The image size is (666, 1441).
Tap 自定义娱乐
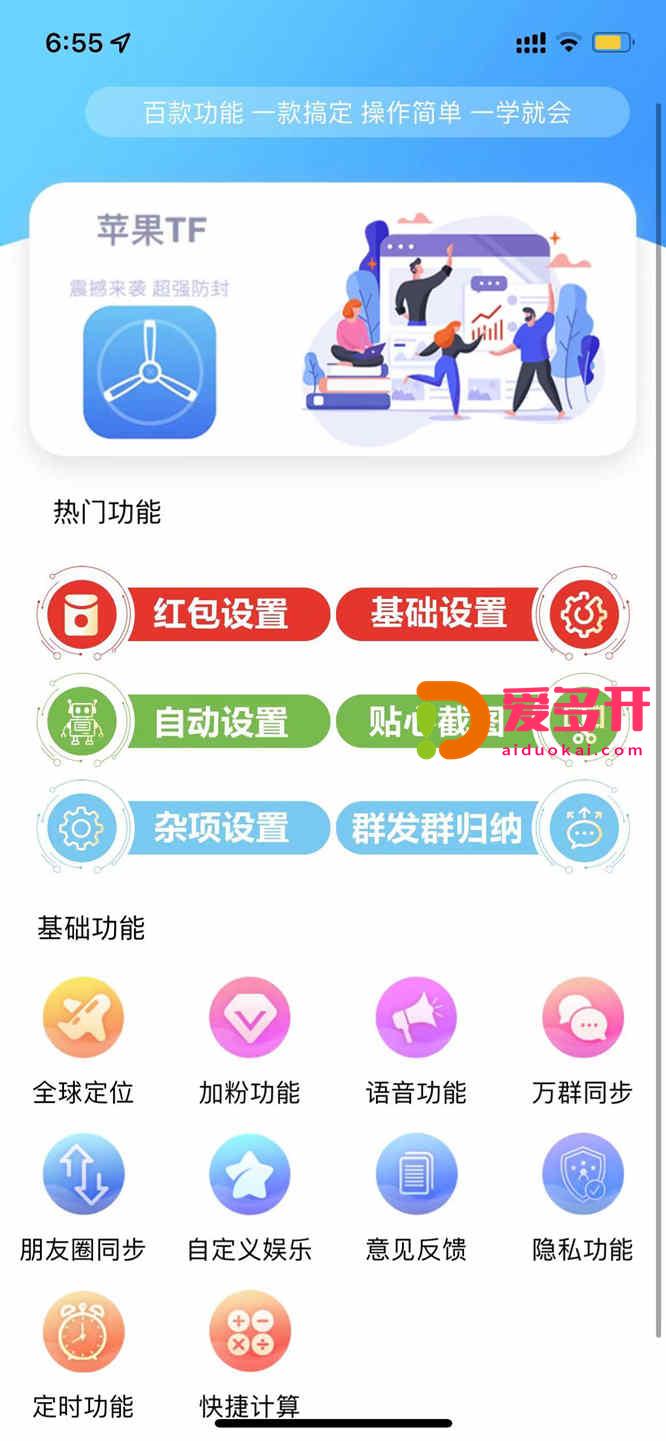point(249,1175)
